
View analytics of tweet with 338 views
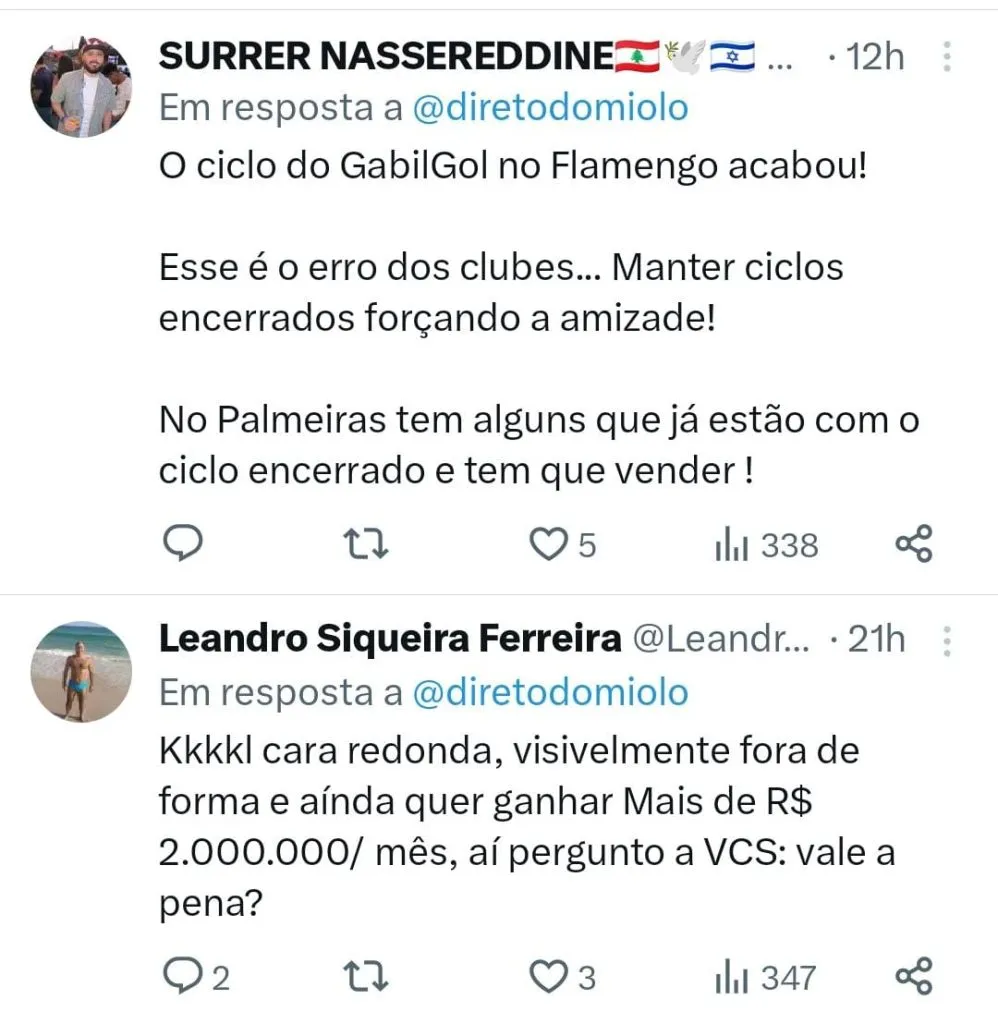point(766,545)
